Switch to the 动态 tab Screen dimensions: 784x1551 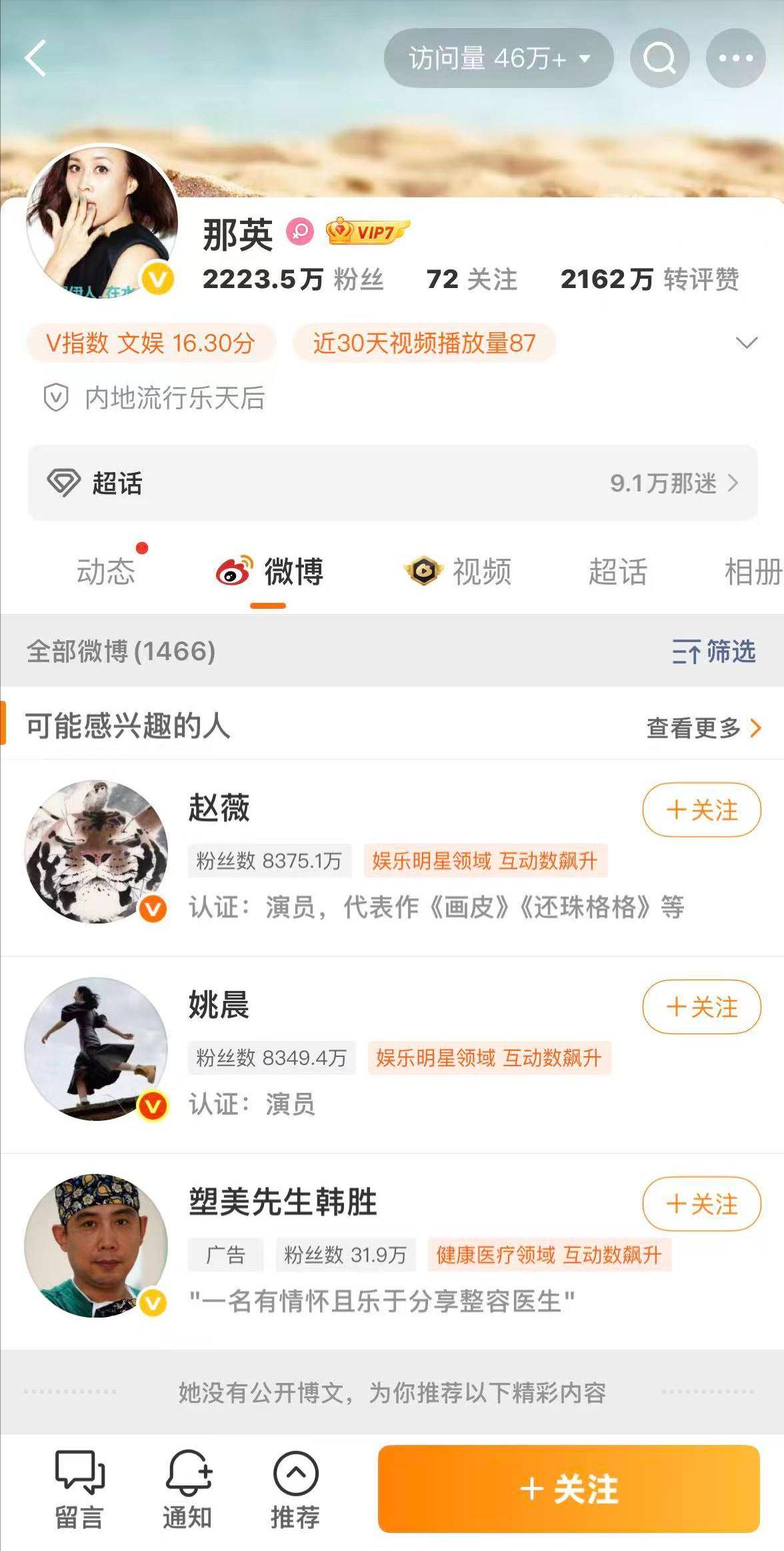(x=105, y=571)
